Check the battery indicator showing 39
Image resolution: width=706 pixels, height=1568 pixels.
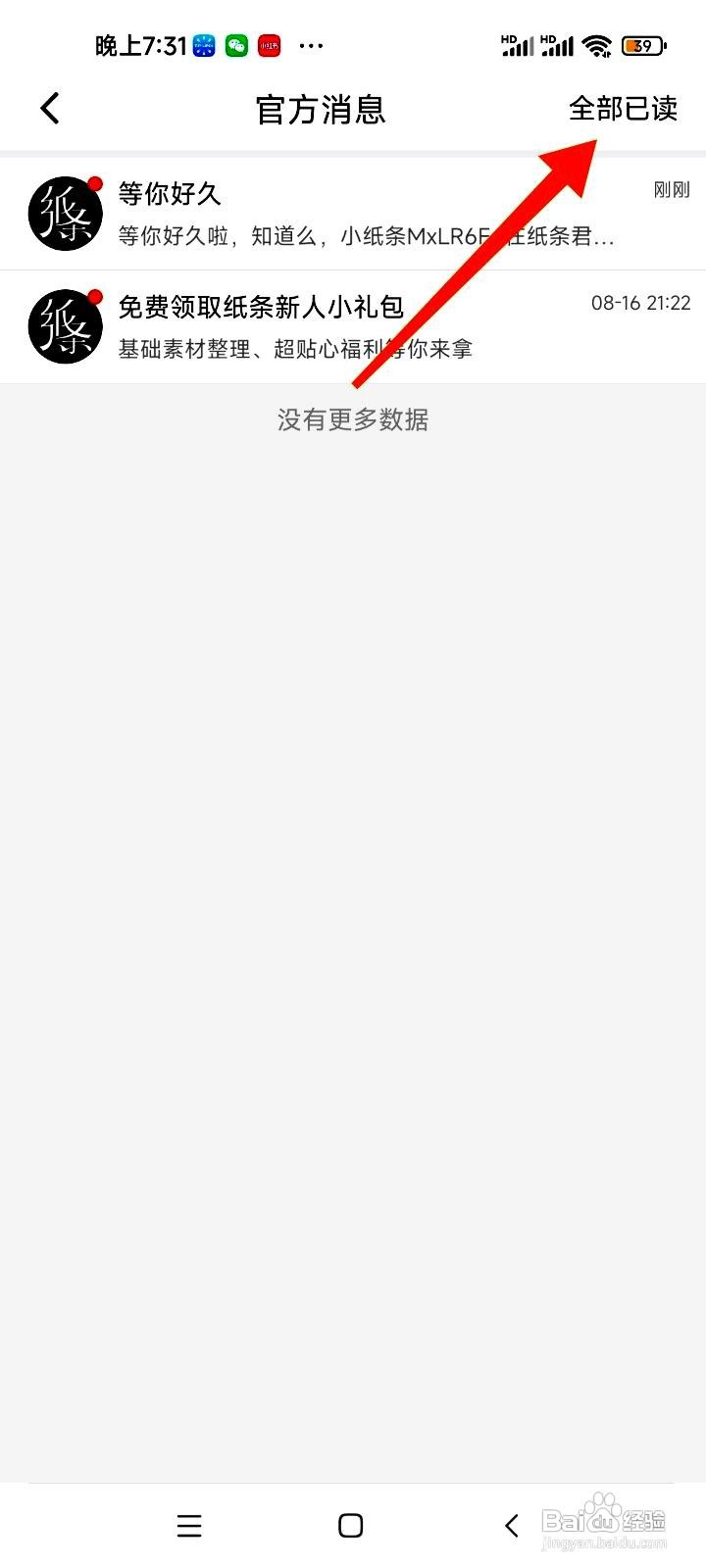point(642,45)
